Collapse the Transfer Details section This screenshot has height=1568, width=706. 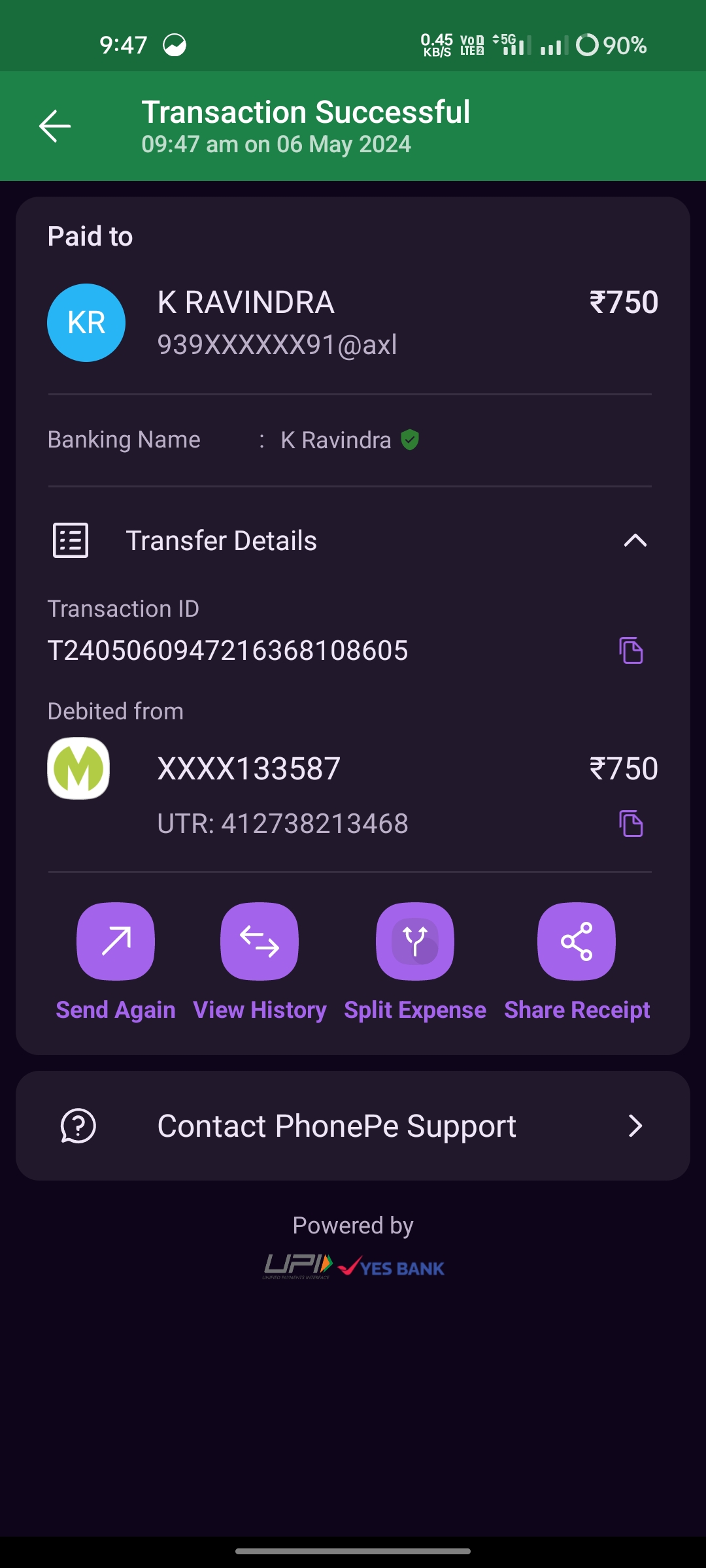(x=635, y=541)
